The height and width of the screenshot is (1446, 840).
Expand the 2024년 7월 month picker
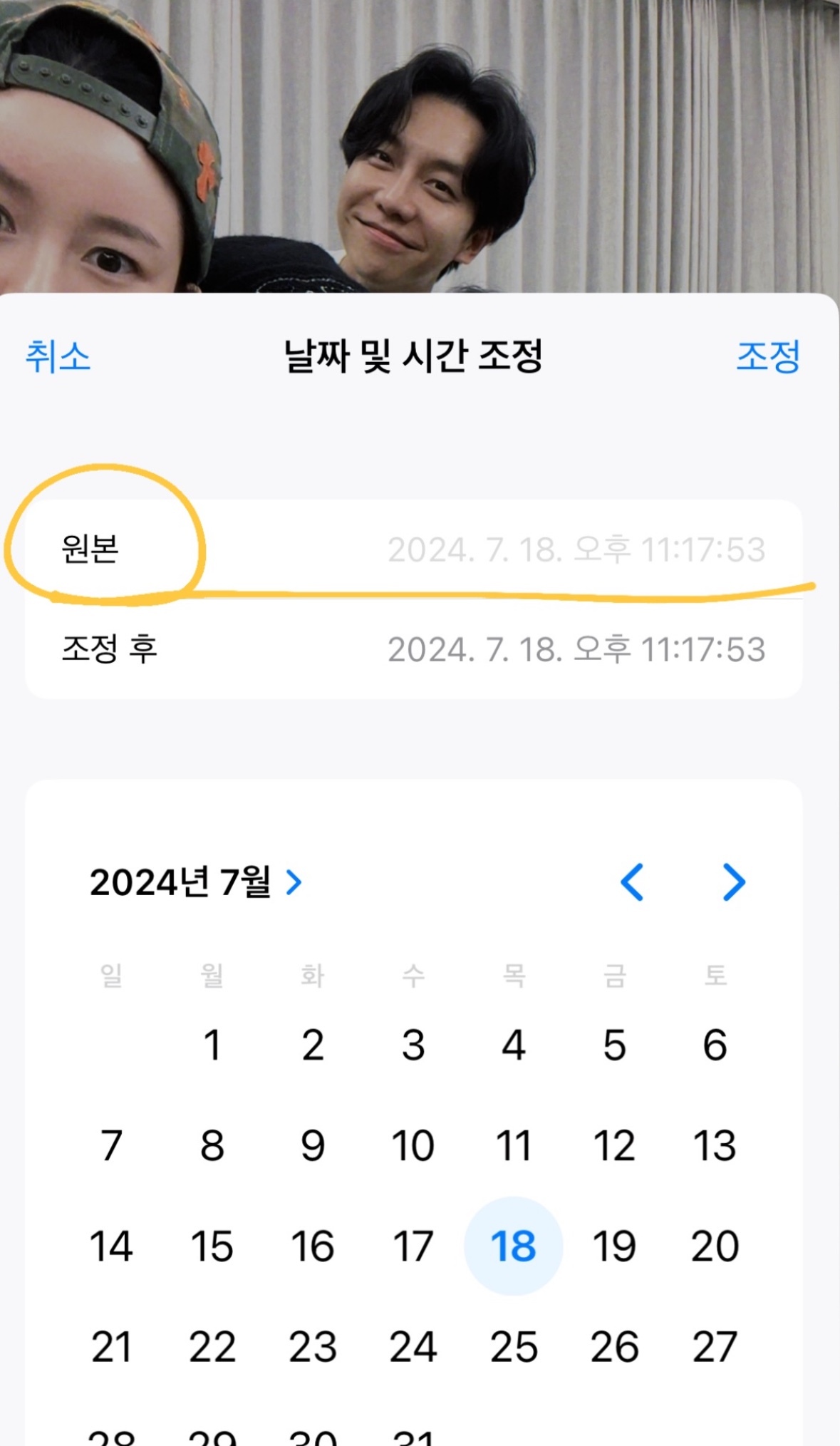pyautogui.click(x=196, y=882)
